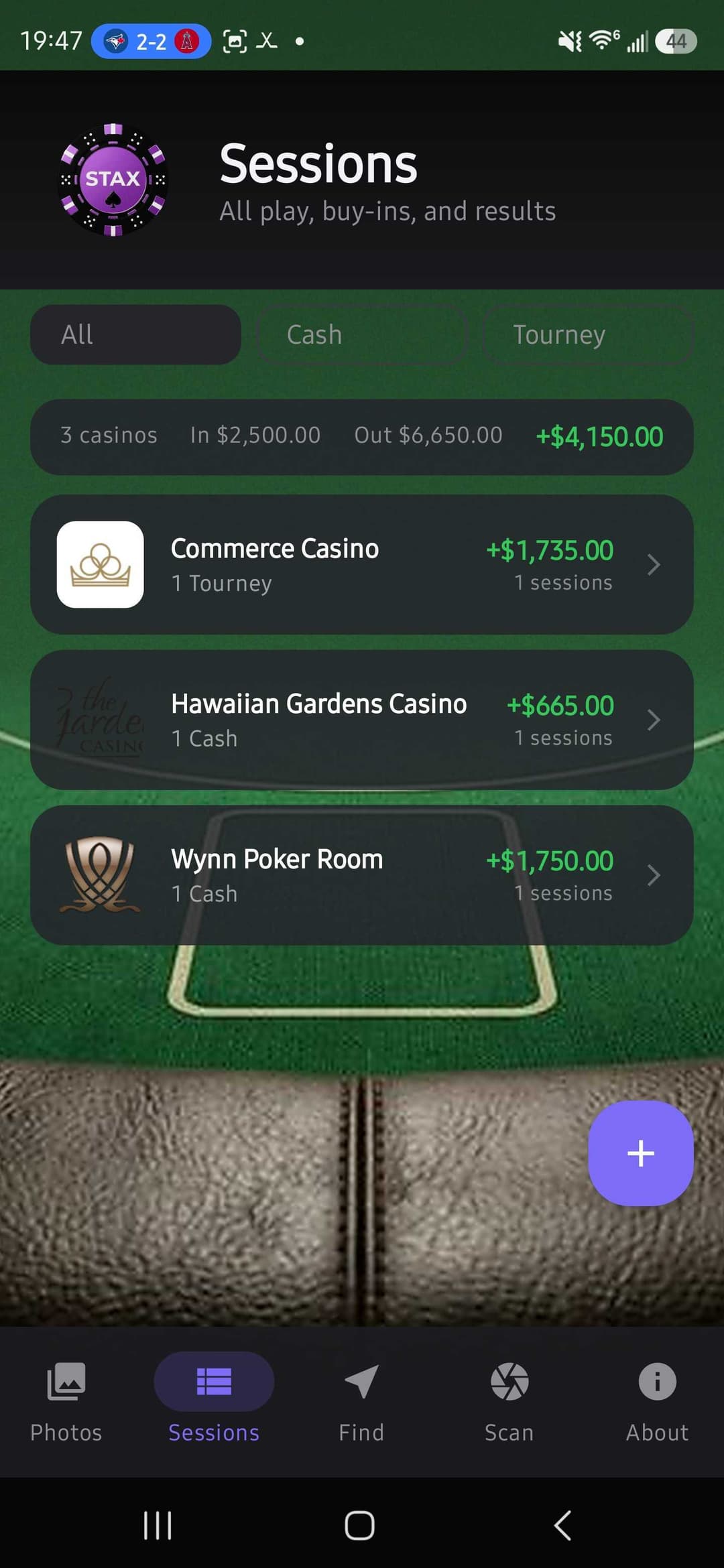Open Hawaiian Gardens Casino sessions
724x1568 pixels.
(361, 720)
